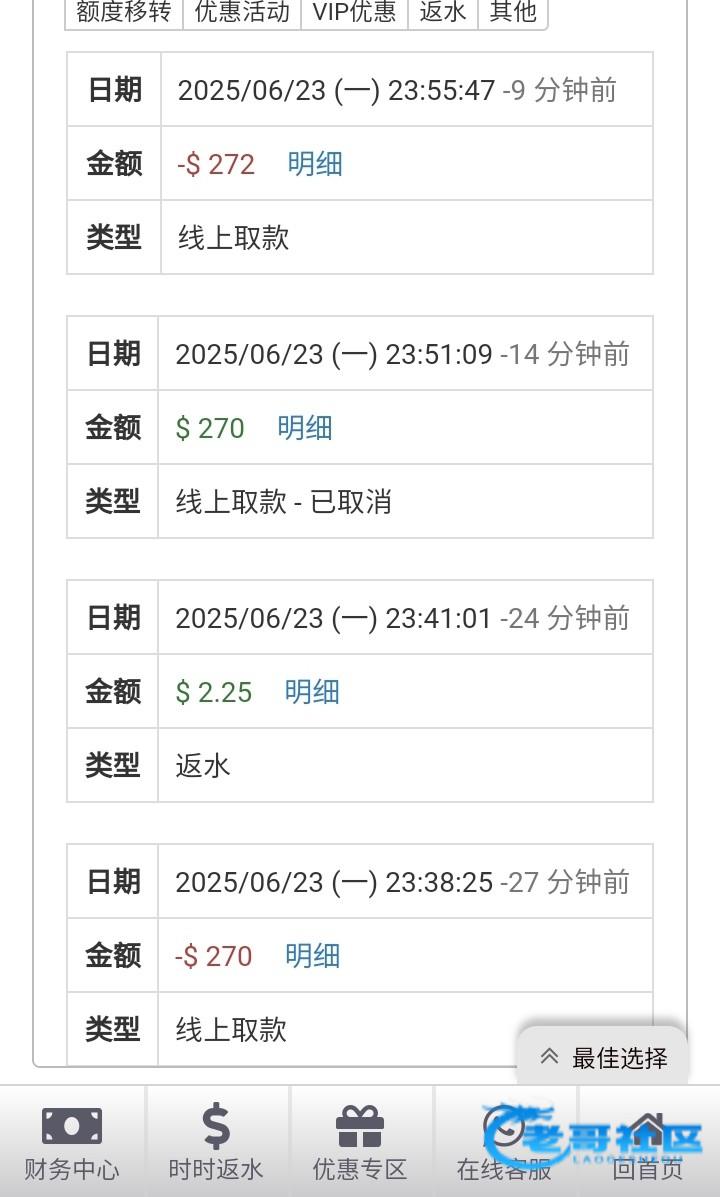Viewport: 720px width, 1197px height.
Task: Open 明细 for the $2.25 返水 record
Action: point(312,692)
